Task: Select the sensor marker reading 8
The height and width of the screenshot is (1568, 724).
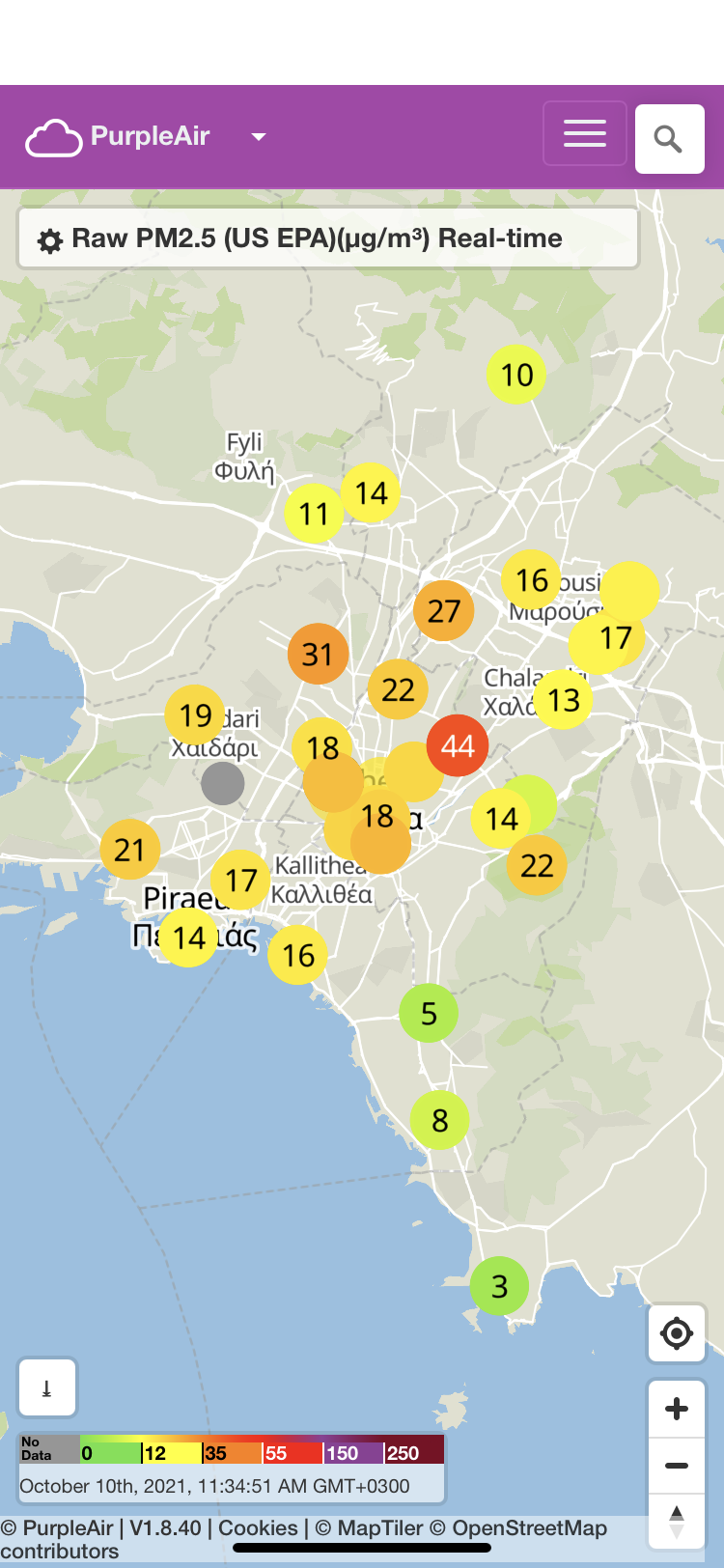Action: pyautogui.click(x=440, y=1120)
